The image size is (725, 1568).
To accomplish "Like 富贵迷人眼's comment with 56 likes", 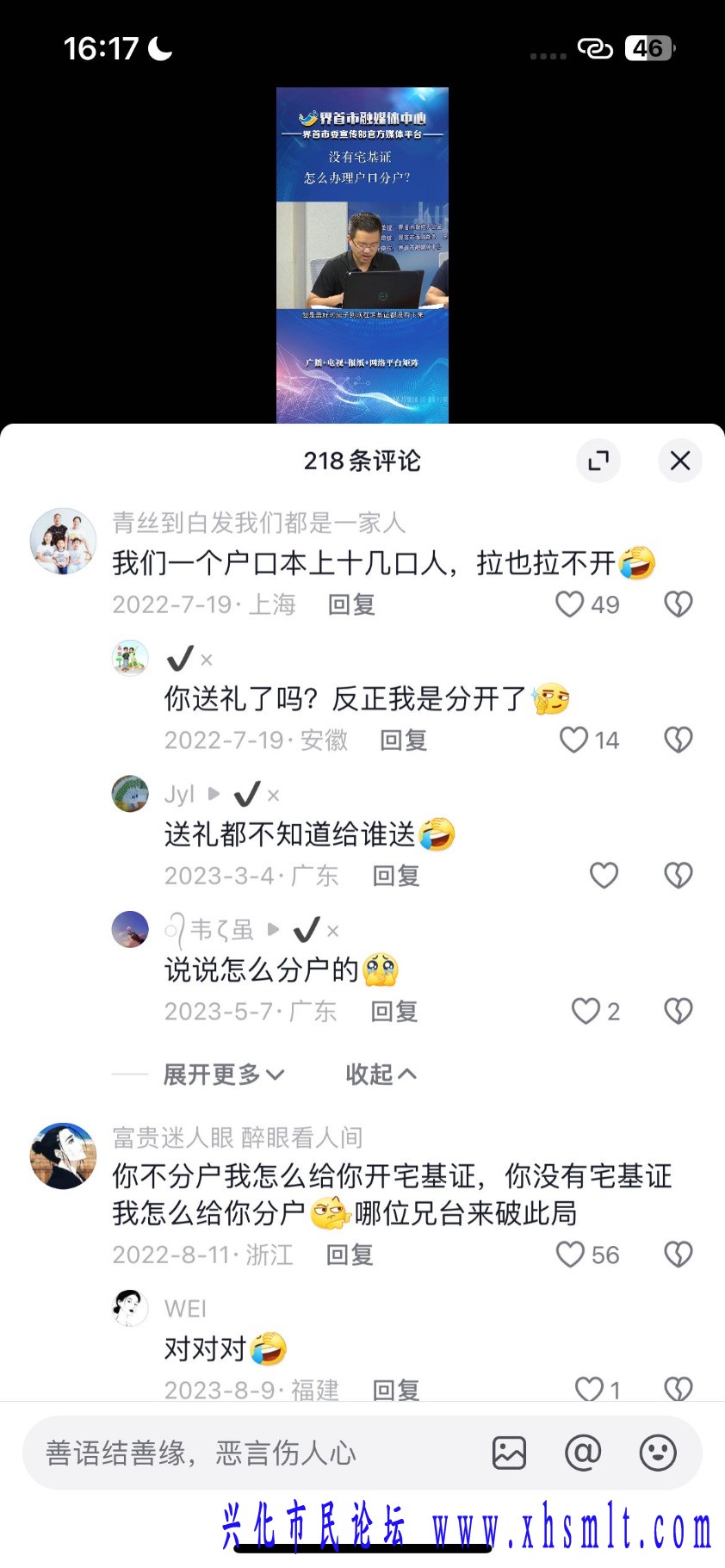I will coord(570,1255).
